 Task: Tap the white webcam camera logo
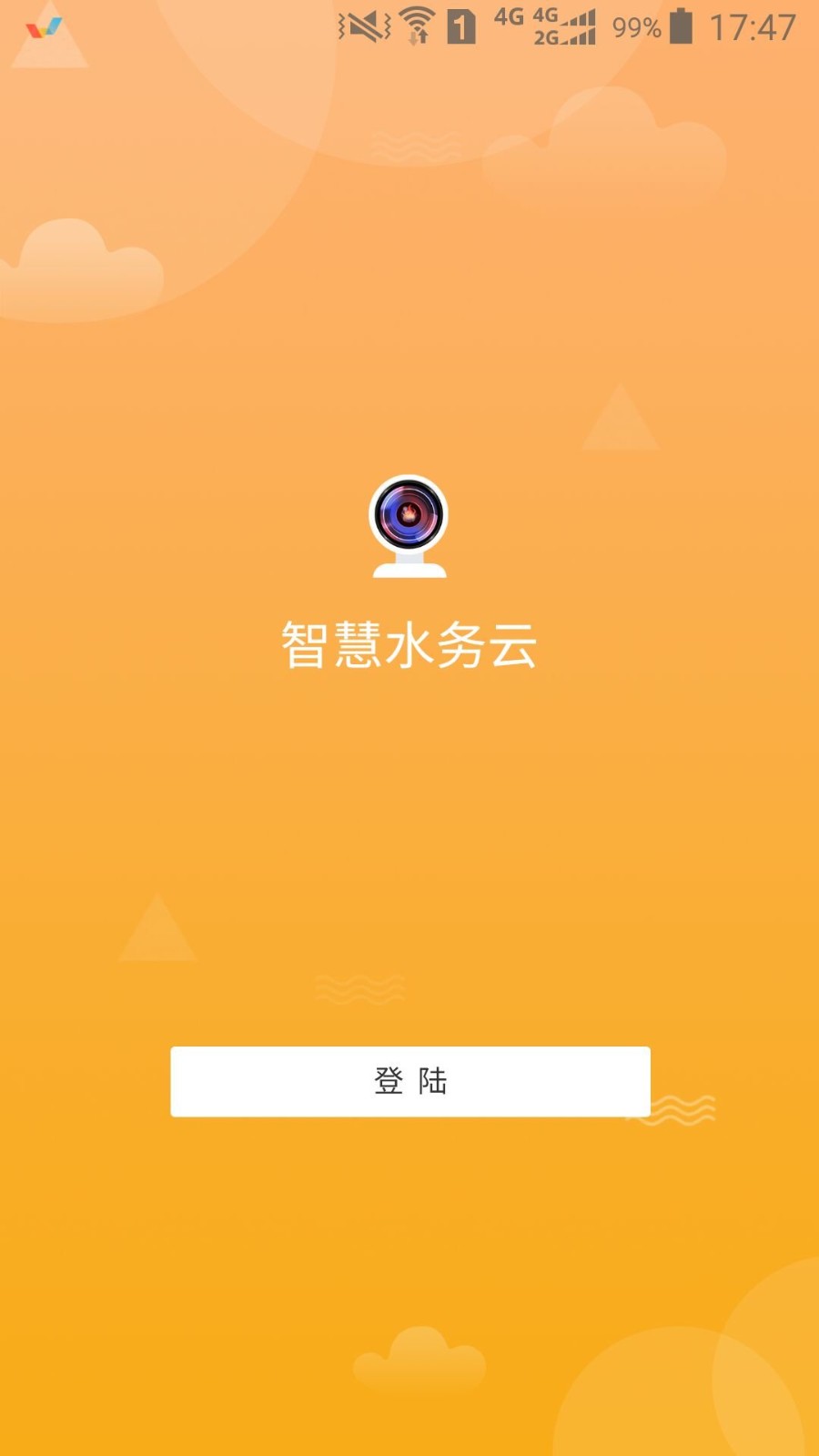(409, 528)
